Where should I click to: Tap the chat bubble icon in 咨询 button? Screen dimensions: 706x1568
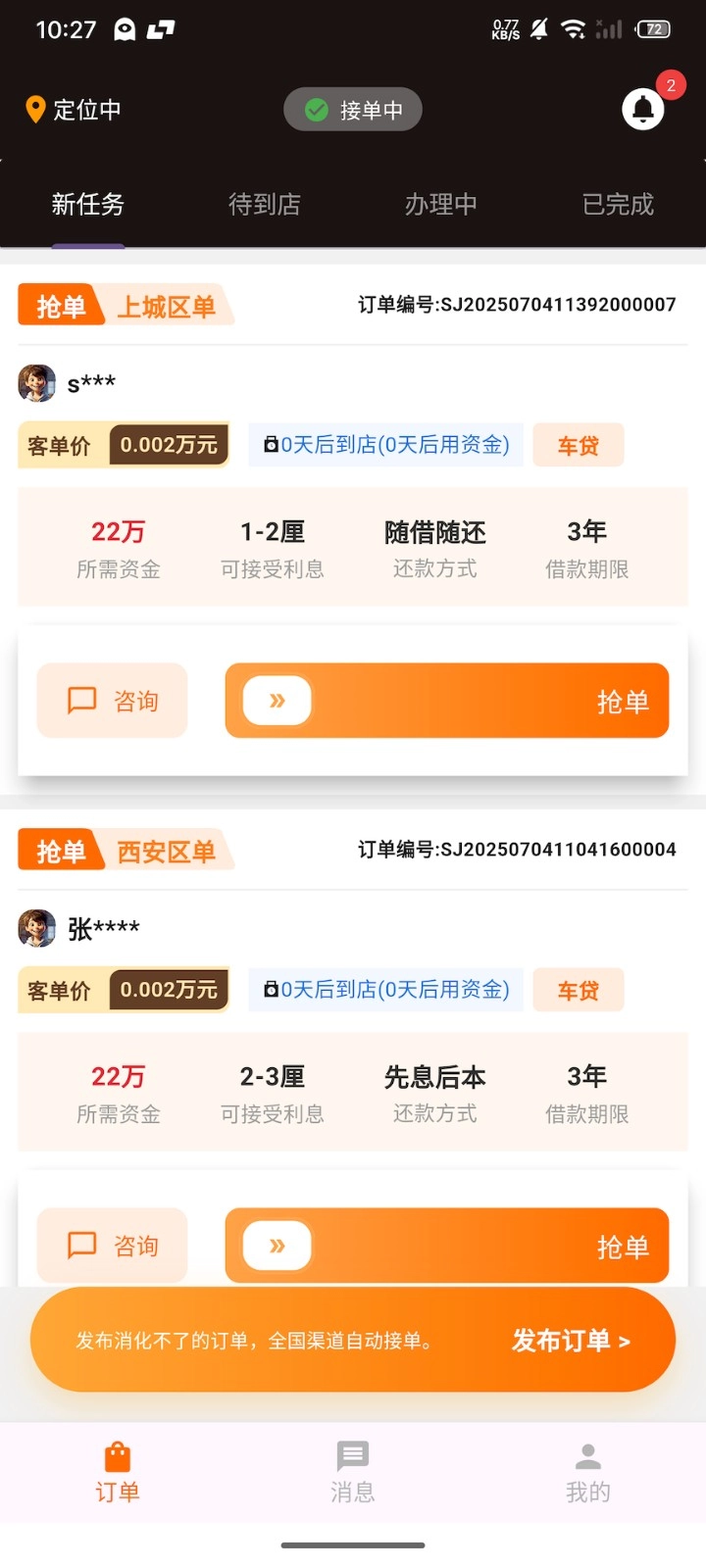click(x=82, y=700)
